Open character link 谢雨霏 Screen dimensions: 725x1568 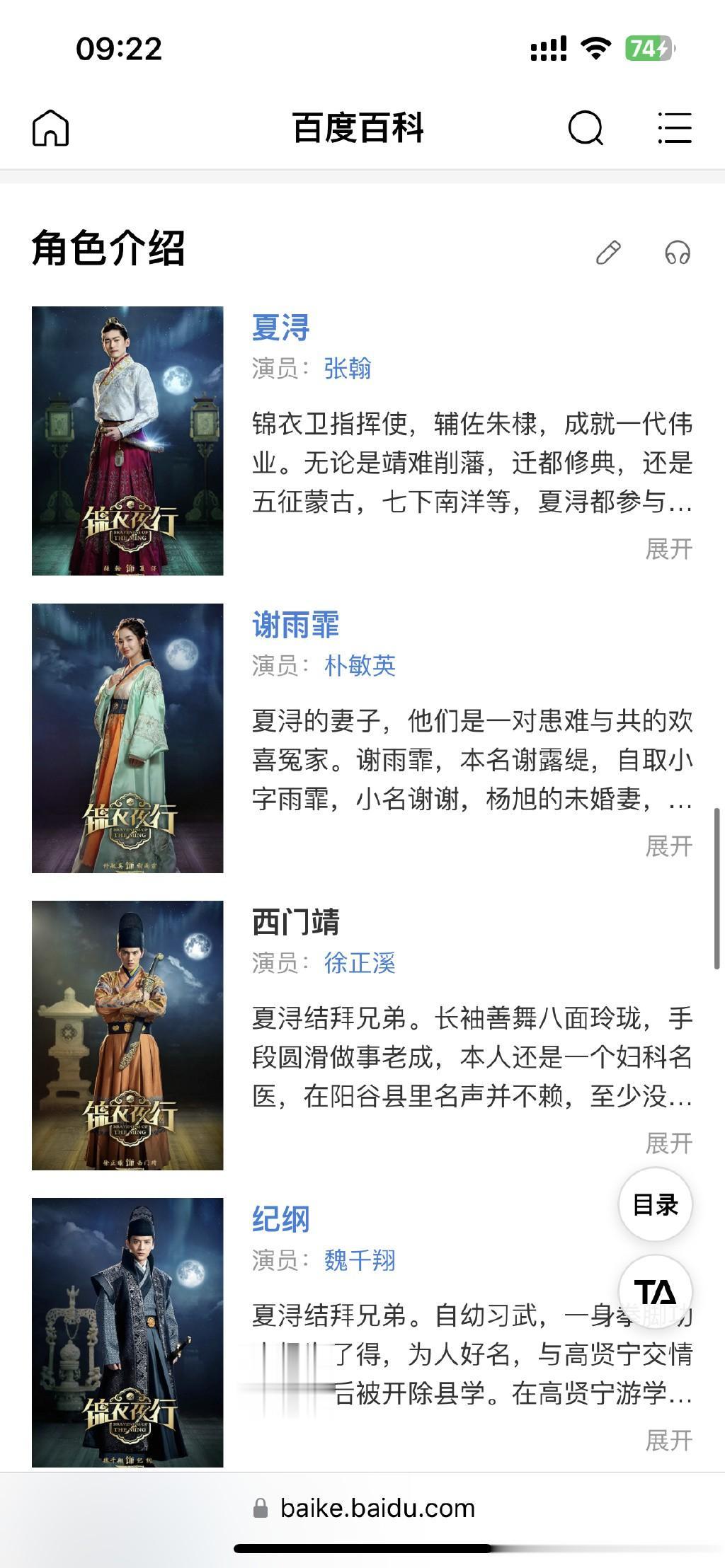tap(296, 625)
